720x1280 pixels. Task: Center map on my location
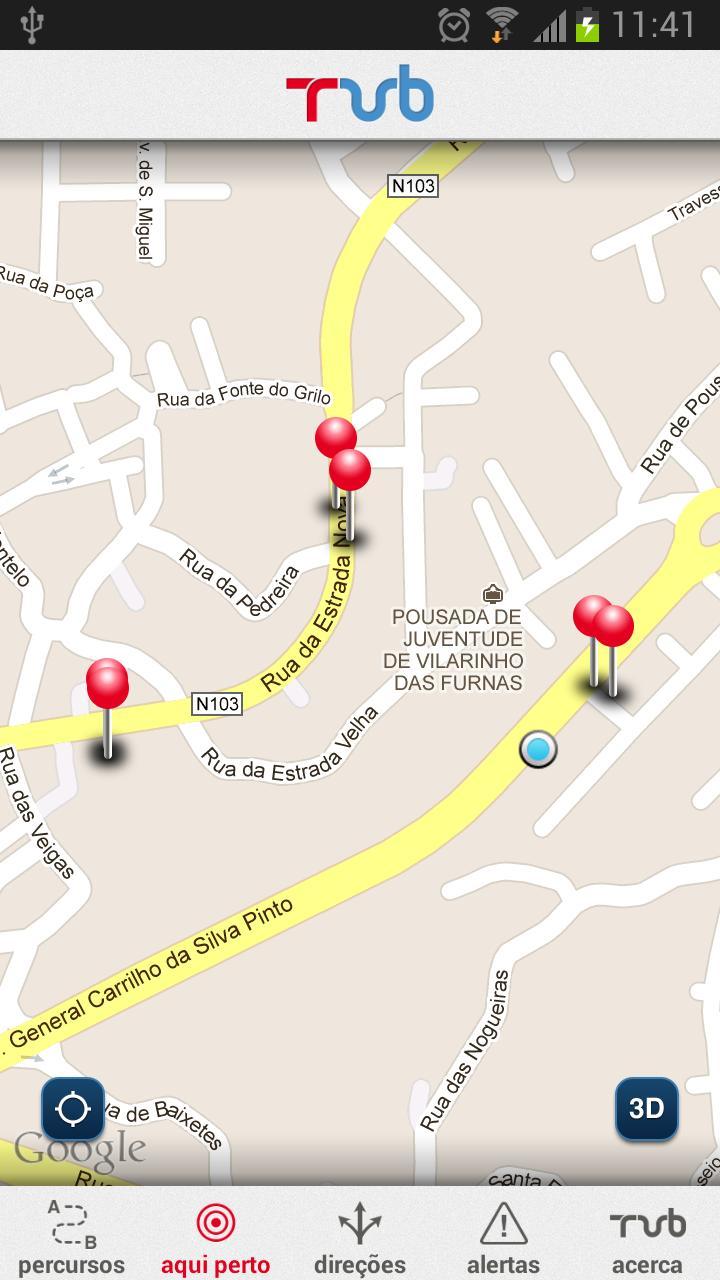(73, 1108)
